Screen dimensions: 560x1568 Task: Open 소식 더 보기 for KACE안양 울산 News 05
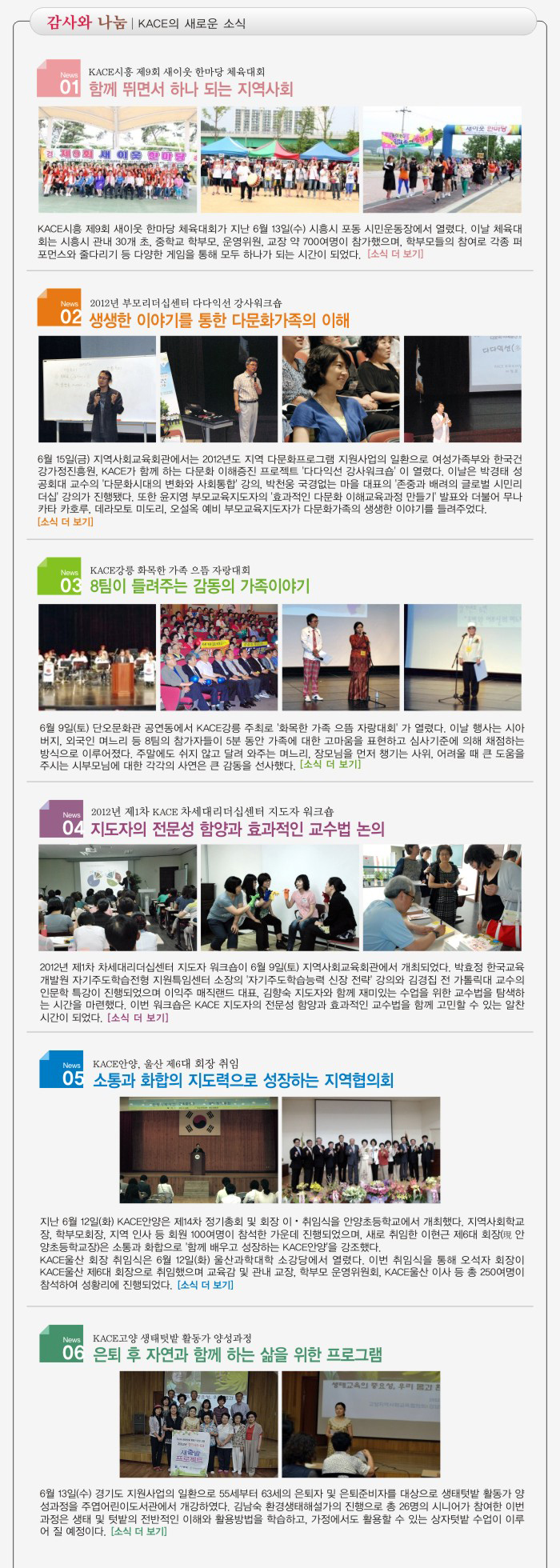205,1285
